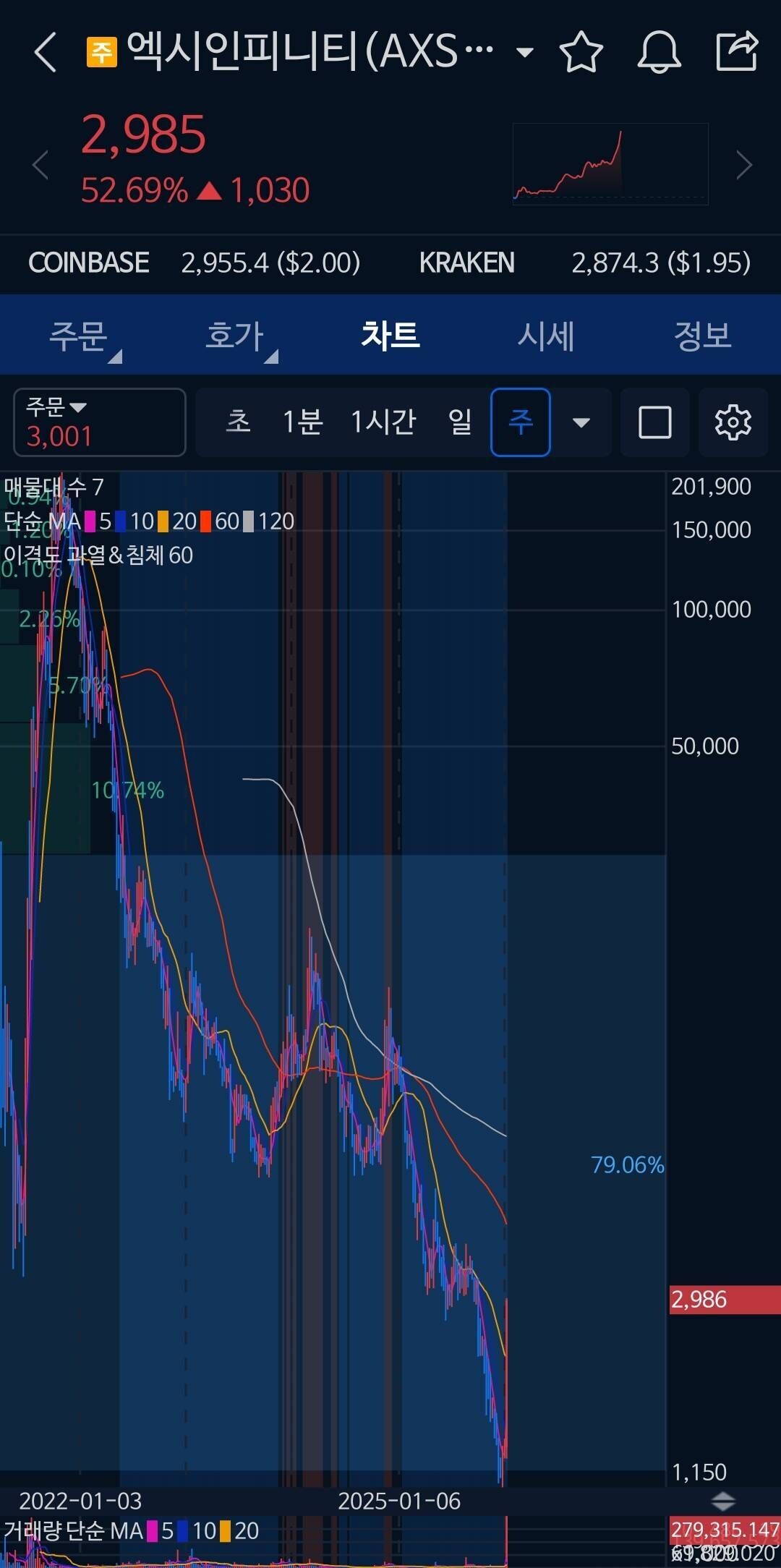Select the 일 daily chart interval
The height and width of the screenshot is (1568, 781).
tap(460, 422)
